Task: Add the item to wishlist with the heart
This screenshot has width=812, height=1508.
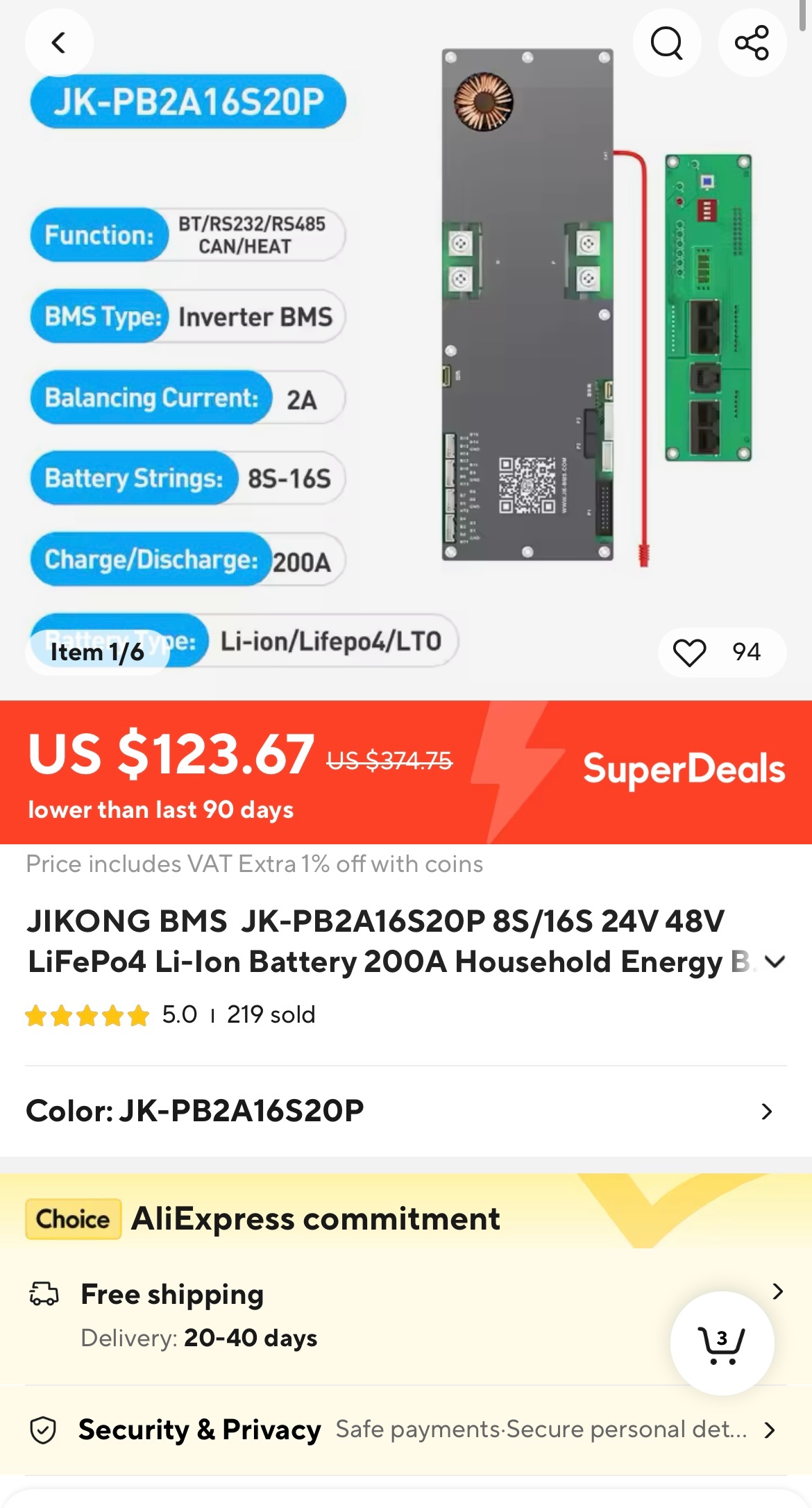Action: [x=689, y=653]
